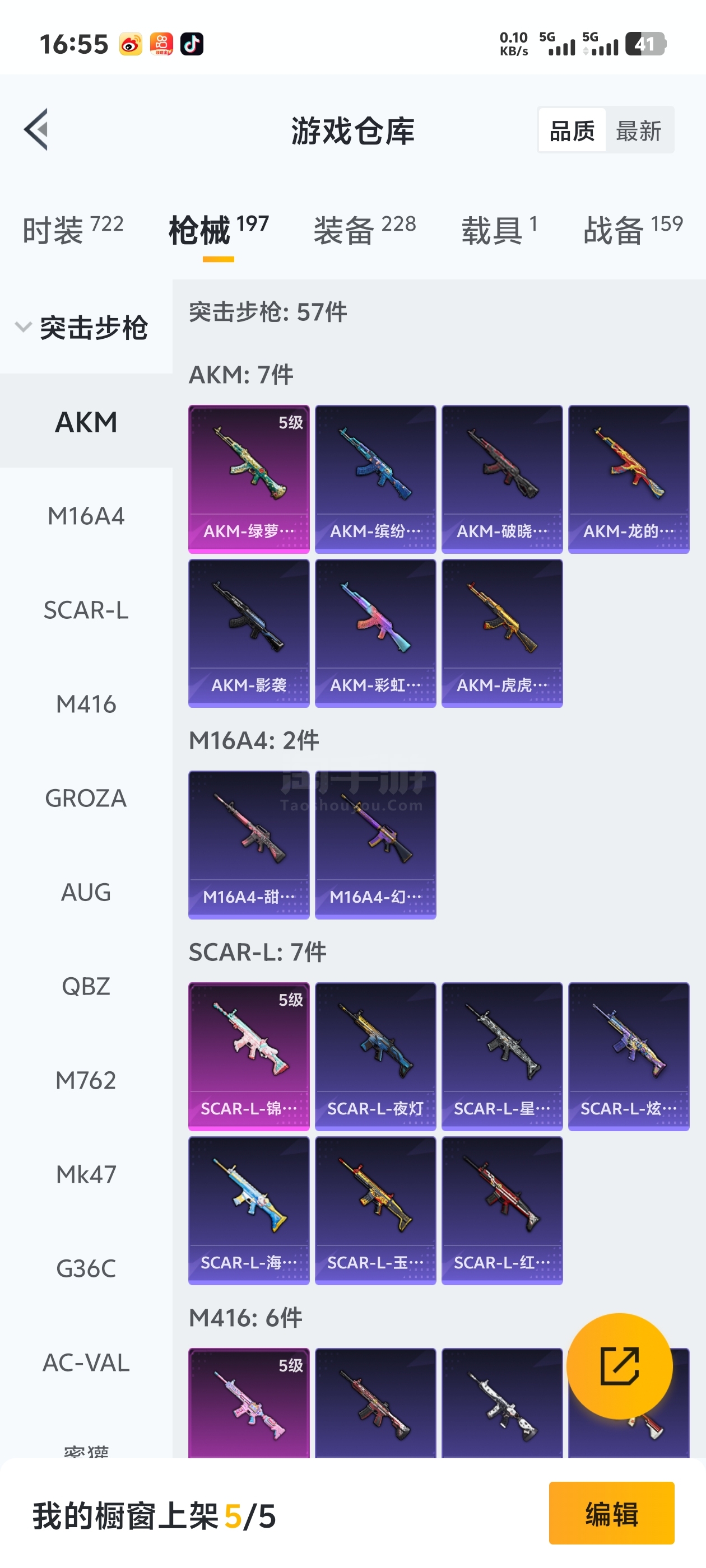Sort by 最新
Viewport: 706px width, 1568px height.
point(638,131)
